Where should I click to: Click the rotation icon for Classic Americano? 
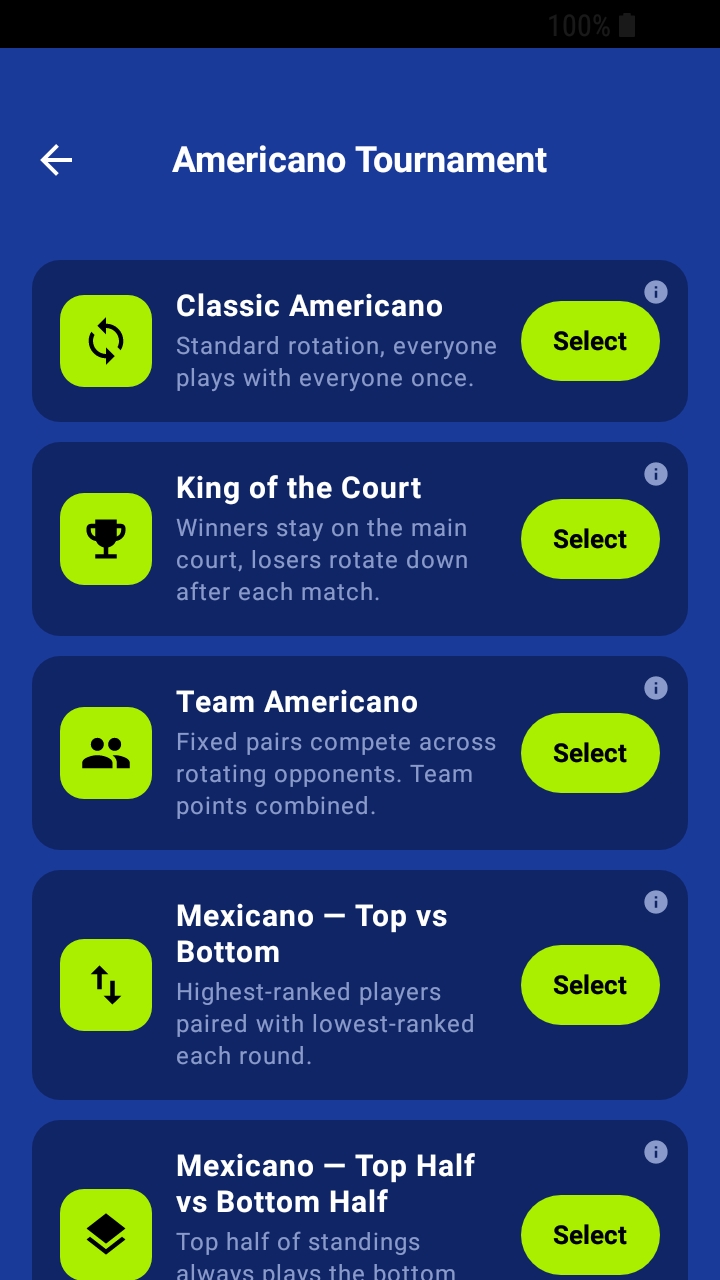coord(106,340)
